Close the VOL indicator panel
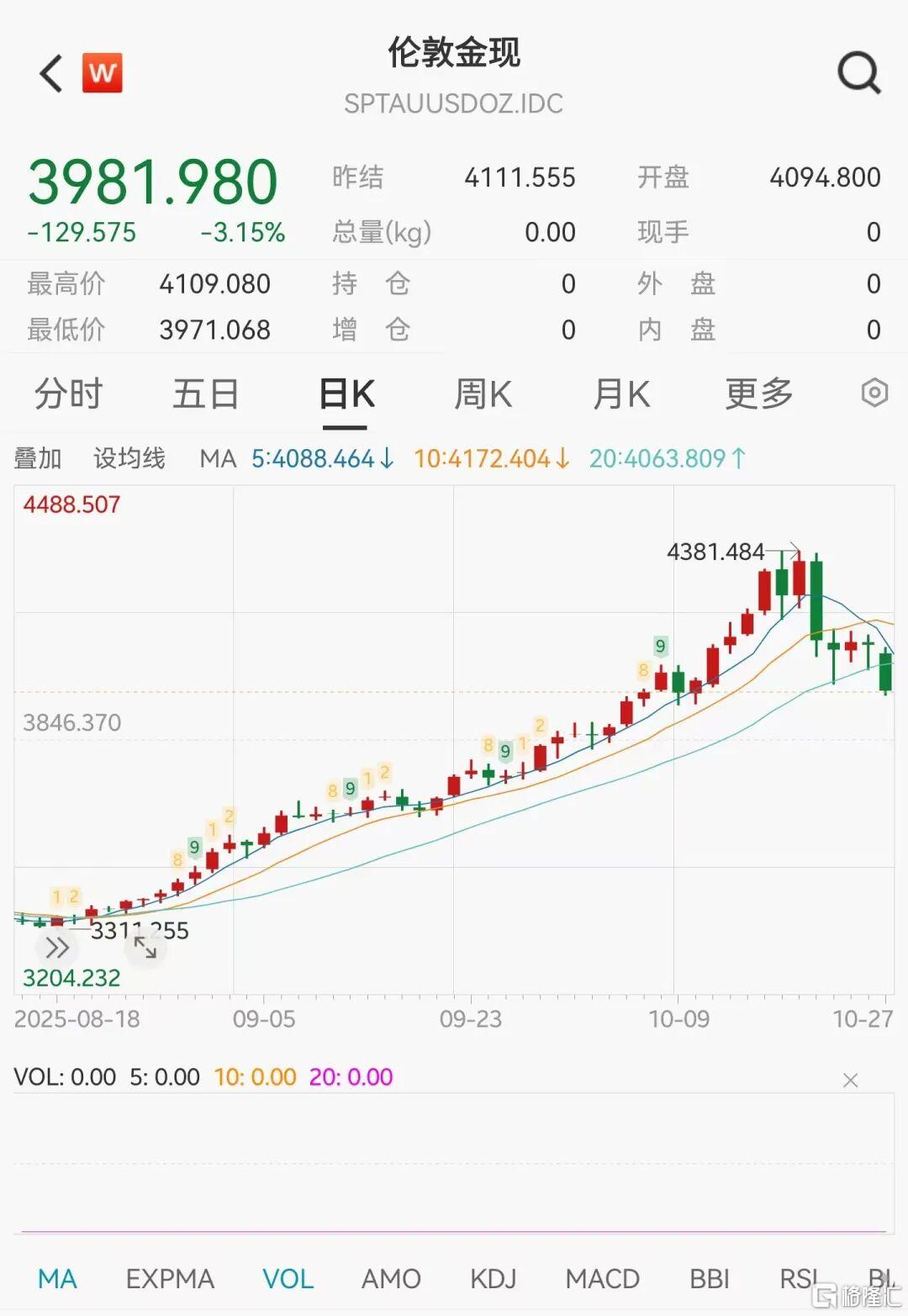Image resolution: width=908 pixels, height=1316 pixels. (850, 1080)
